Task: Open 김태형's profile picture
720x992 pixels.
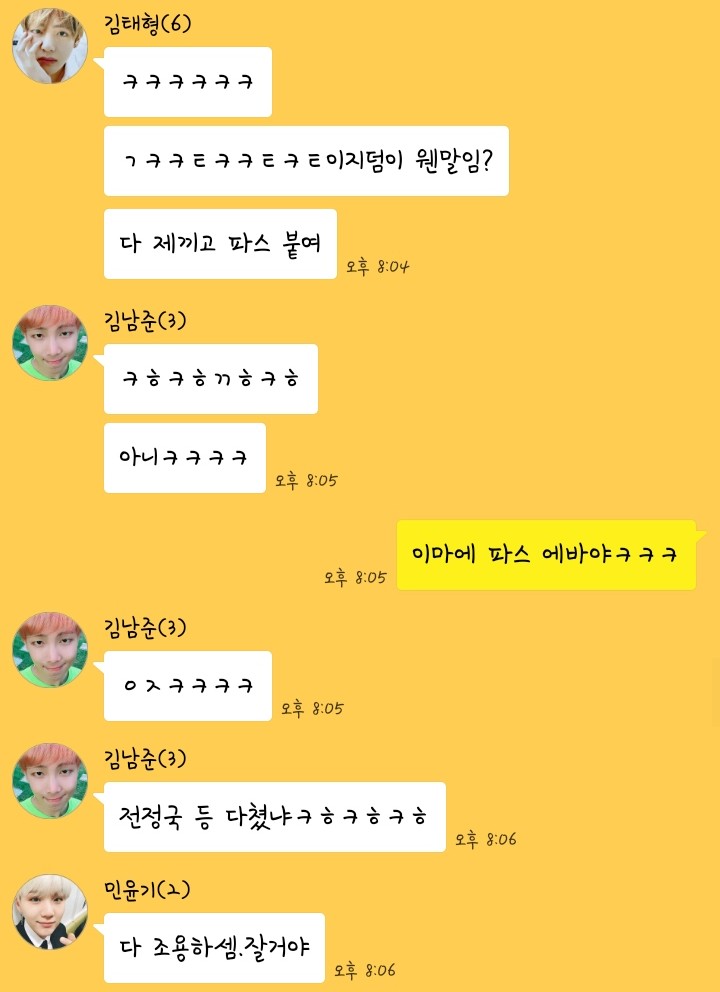Action: (x=50, y=47)
